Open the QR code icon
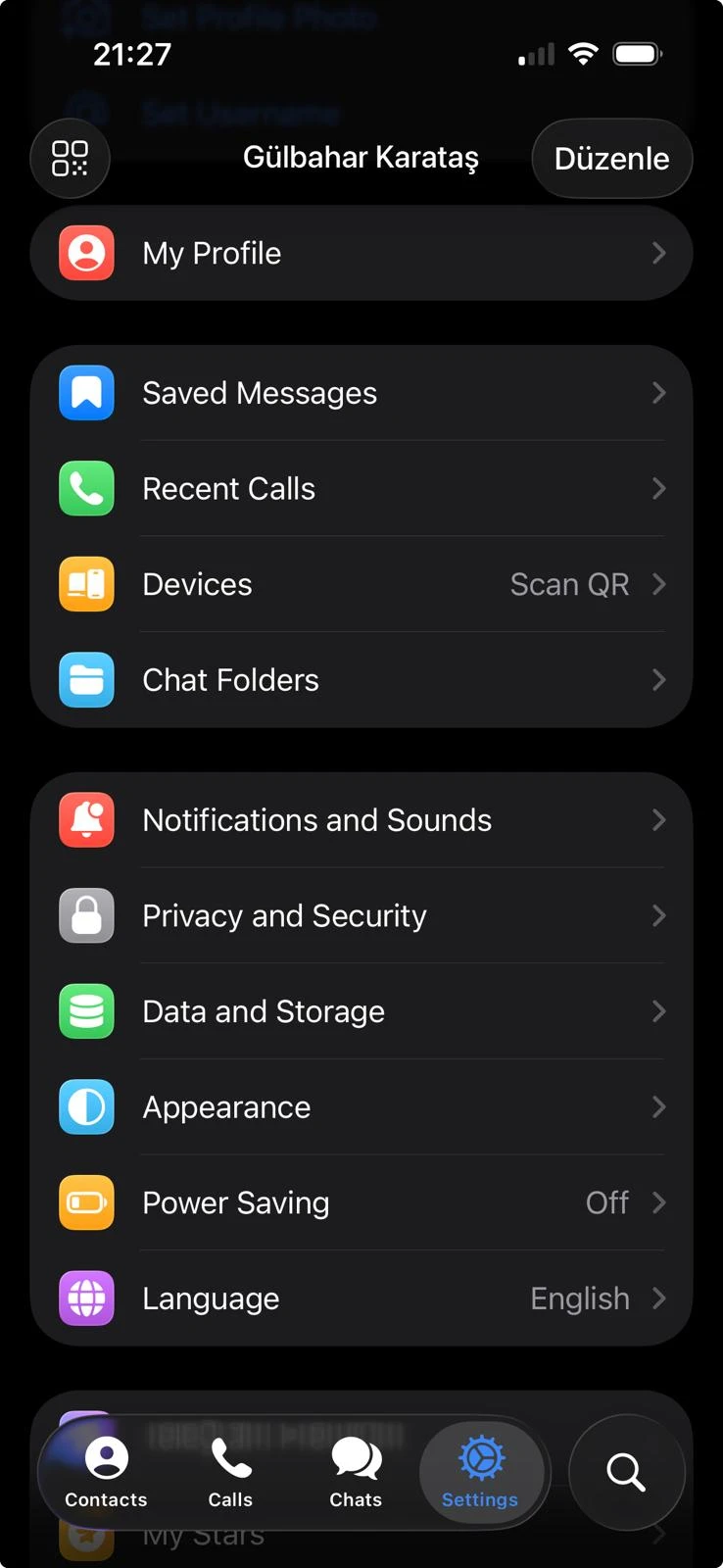 coord(70,159)
